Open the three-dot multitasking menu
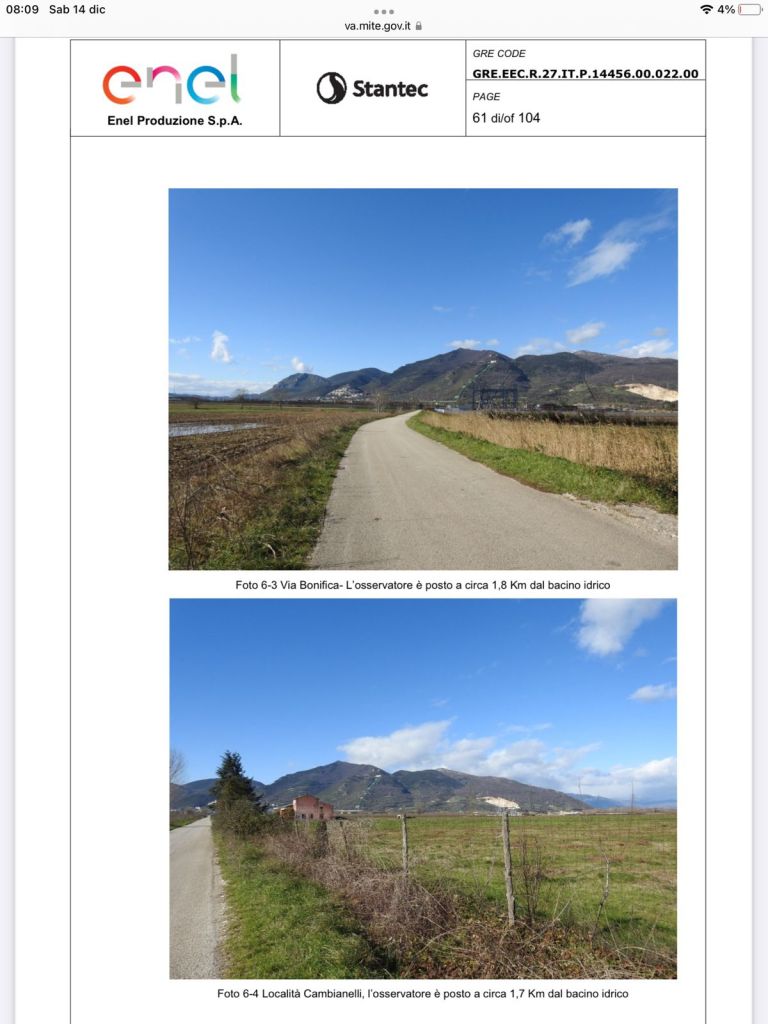768x1024 pixels. (x=384, y=11)
